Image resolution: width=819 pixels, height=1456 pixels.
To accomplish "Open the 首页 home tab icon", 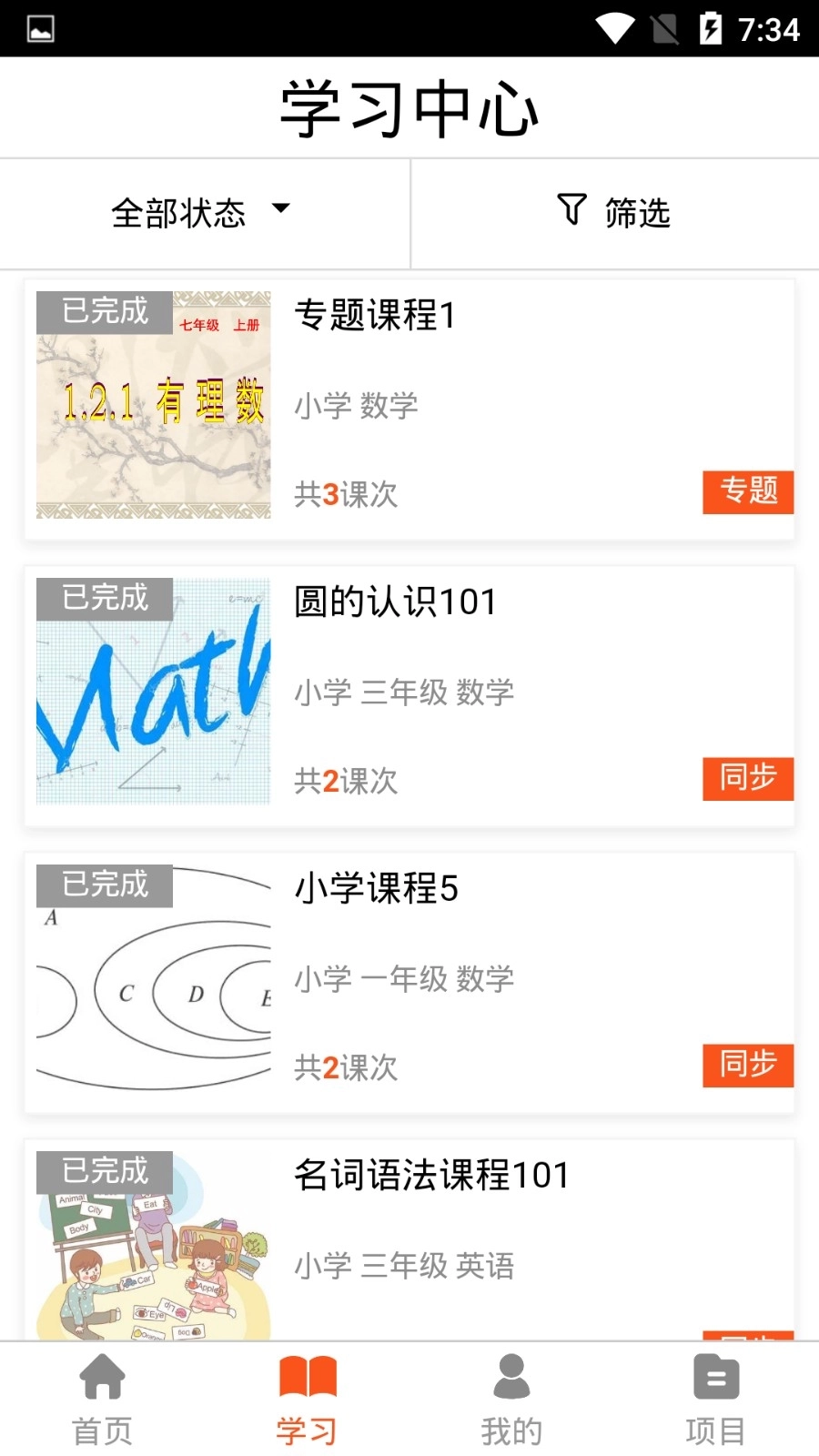I will pyautogui.click(x=103, y=1377).
